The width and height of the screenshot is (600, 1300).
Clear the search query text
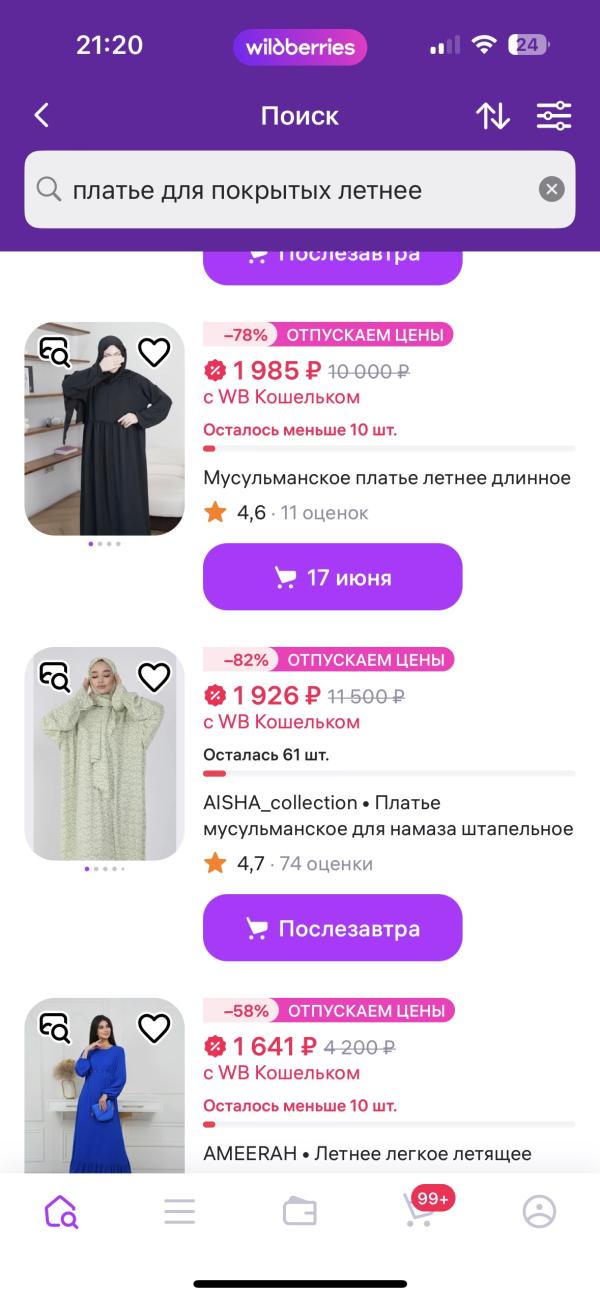552,189
